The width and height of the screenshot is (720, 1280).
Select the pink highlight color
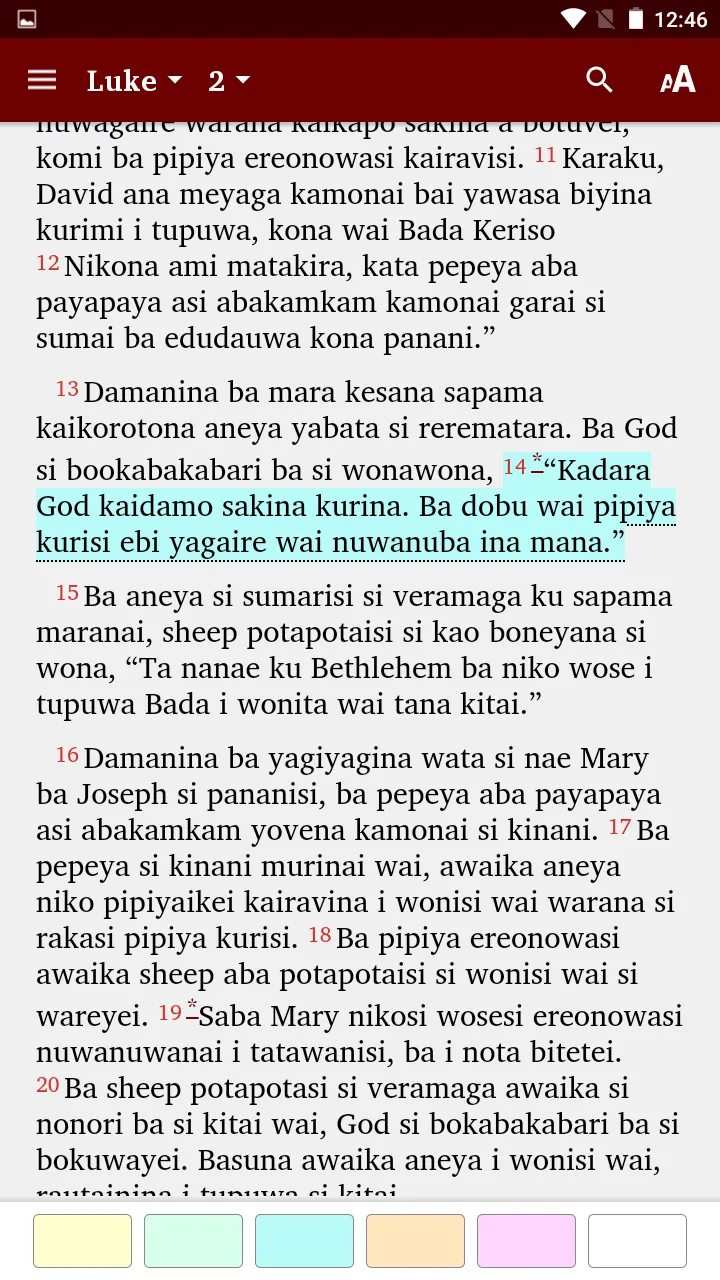[526, 1241]
